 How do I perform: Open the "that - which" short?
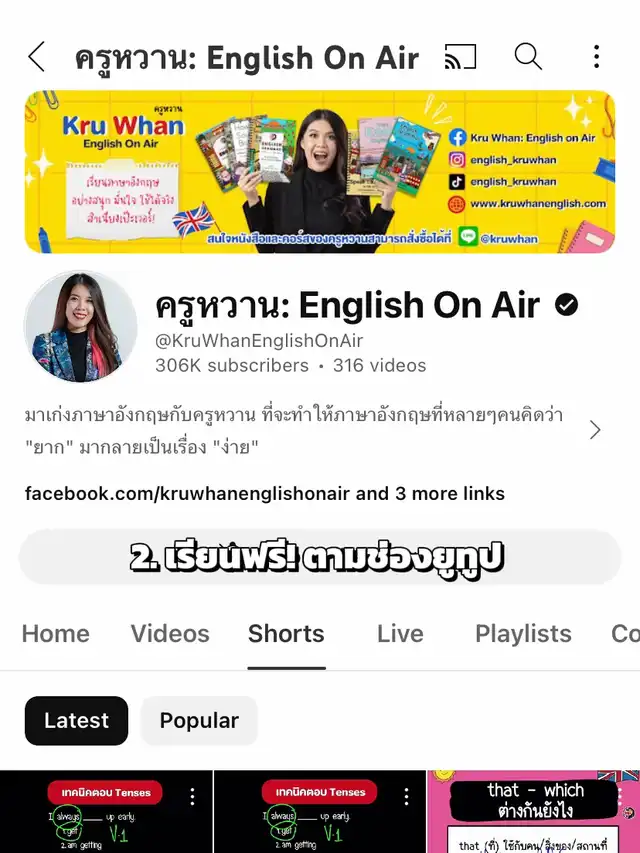pos(533,812)
